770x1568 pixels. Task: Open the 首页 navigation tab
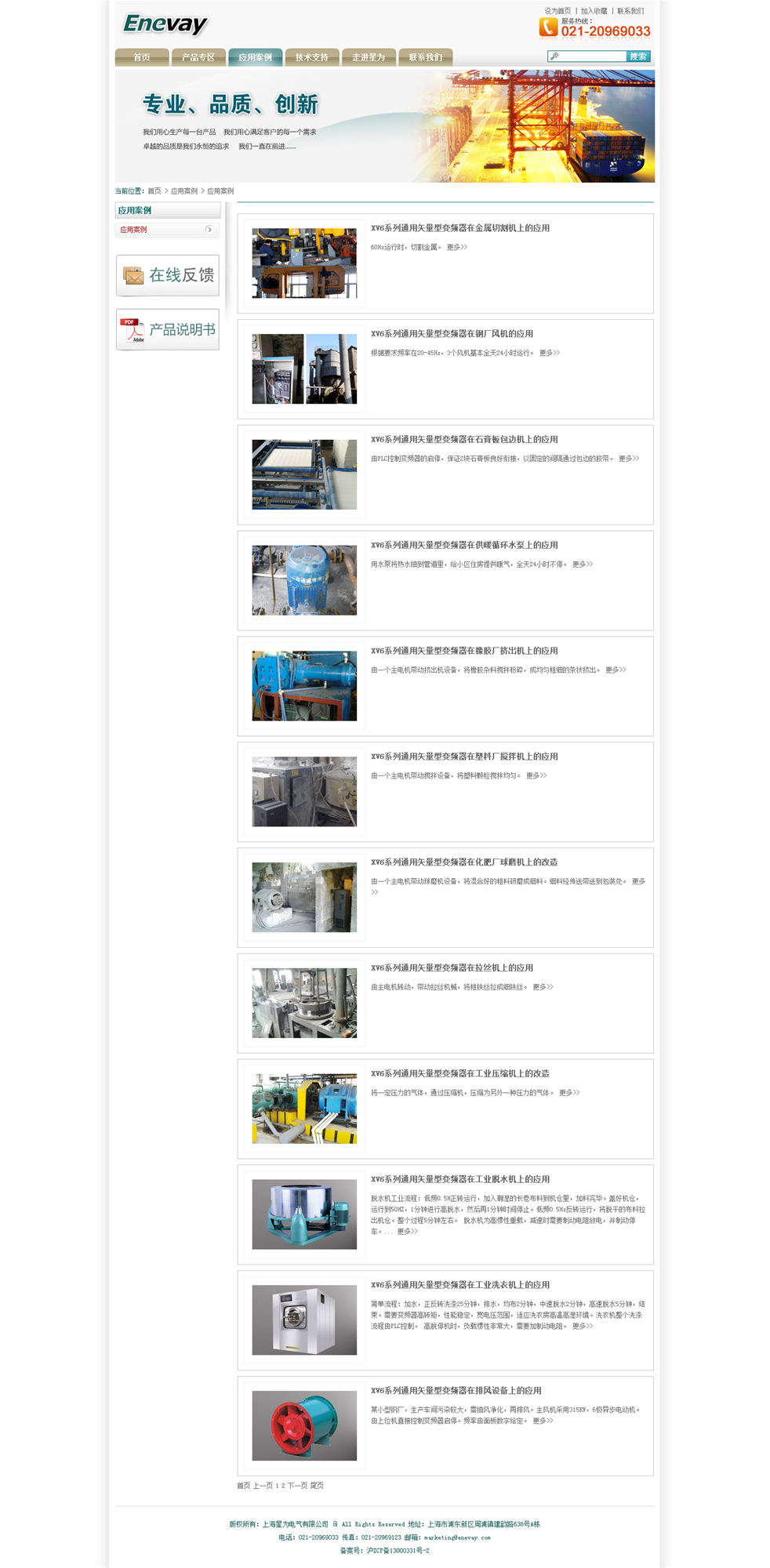[142, 57]
